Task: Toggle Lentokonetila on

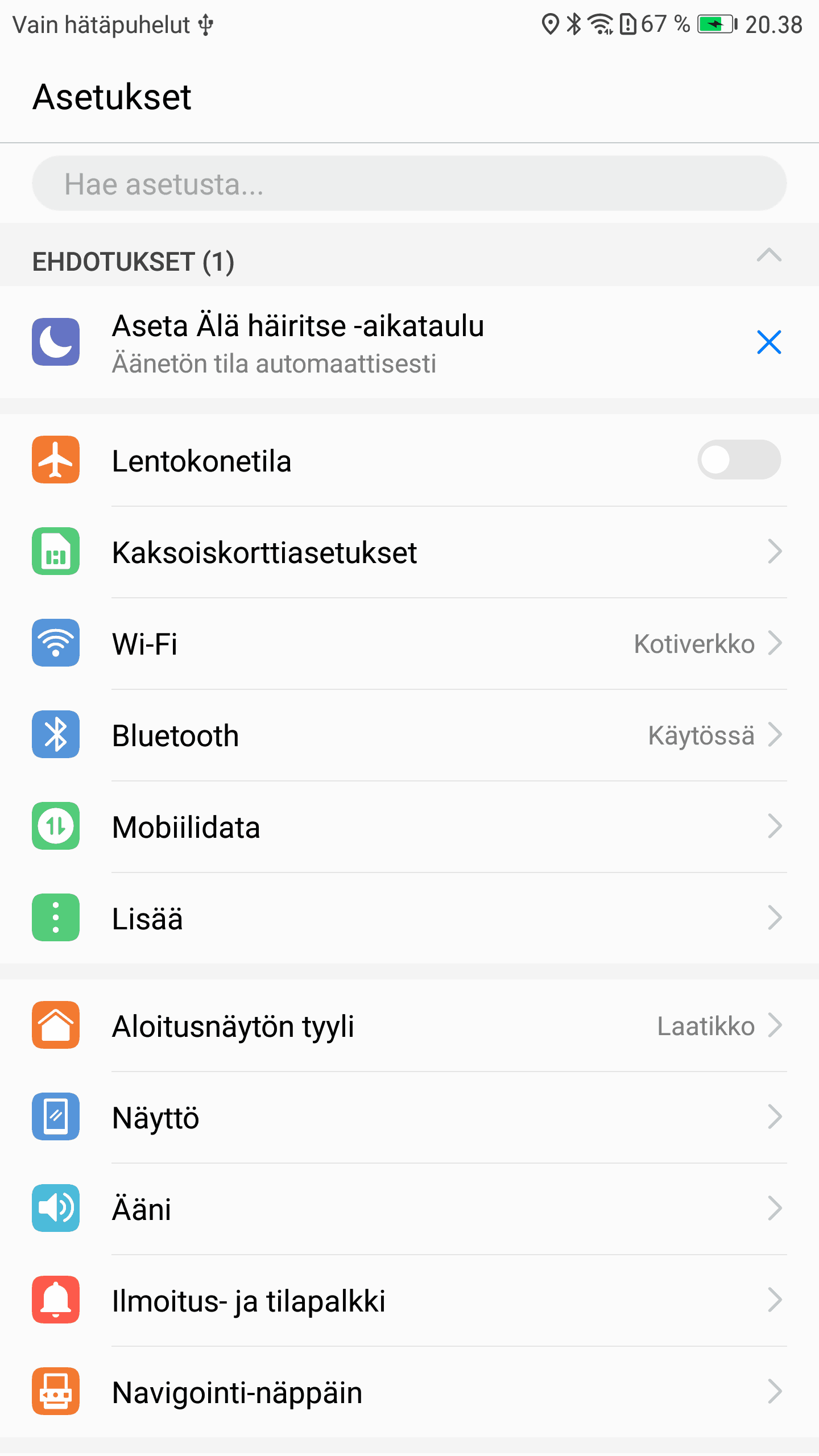Action: [x=738, y=460]
